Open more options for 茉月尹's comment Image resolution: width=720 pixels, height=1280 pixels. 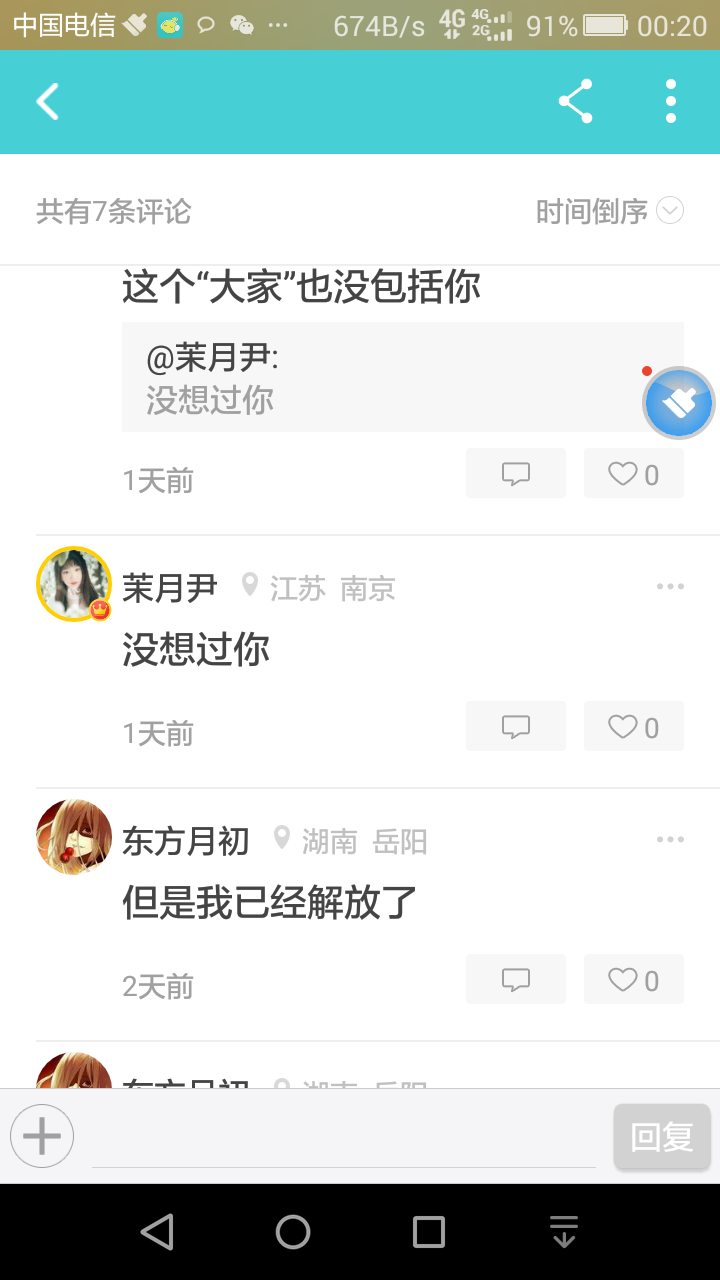(x=670, y=586)
